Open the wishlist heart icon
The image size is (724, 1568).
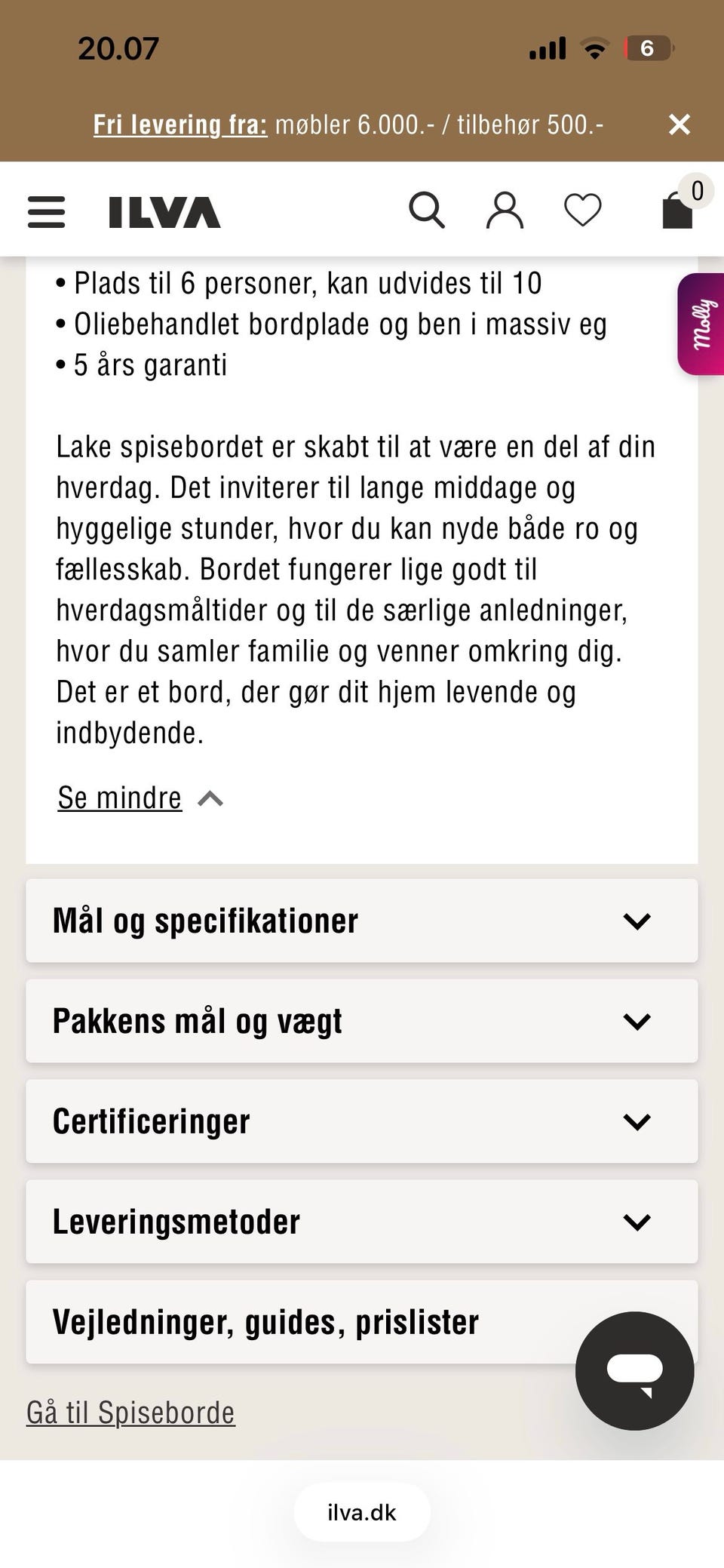582,211
